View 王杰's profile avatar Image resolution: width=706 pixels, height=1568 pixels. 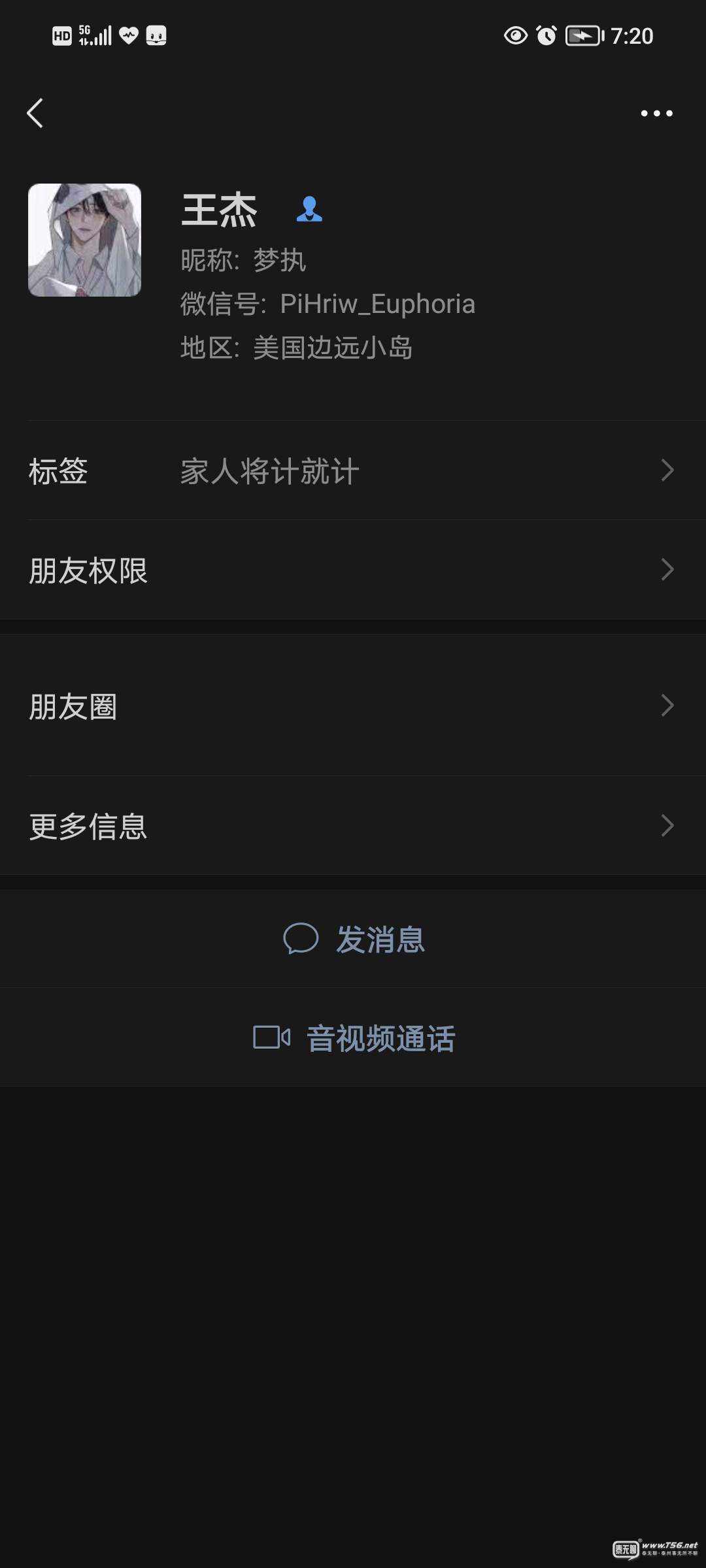[84, 240]
